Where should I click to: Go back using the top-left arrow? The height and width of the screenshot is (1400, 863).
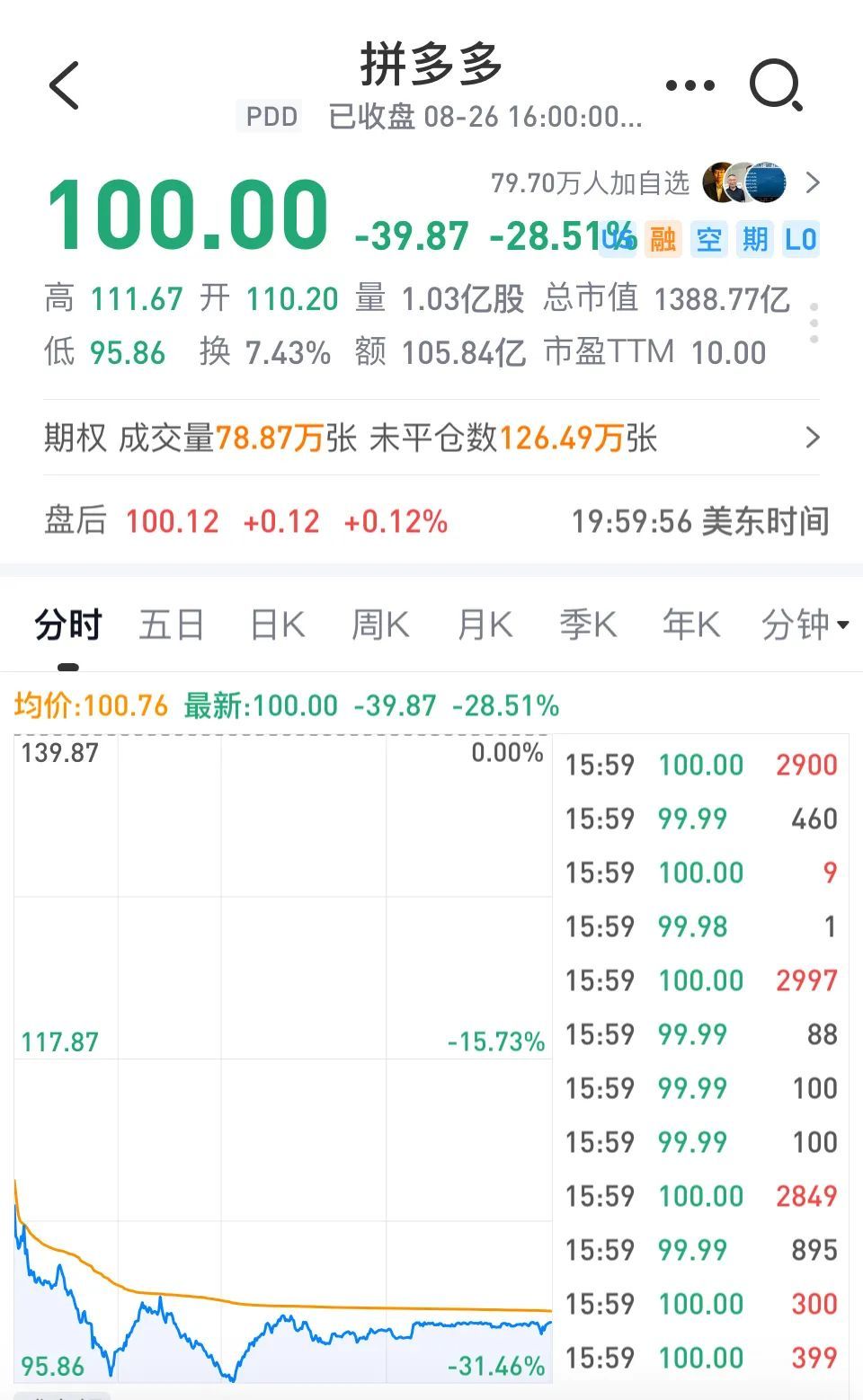pos(65,85)
